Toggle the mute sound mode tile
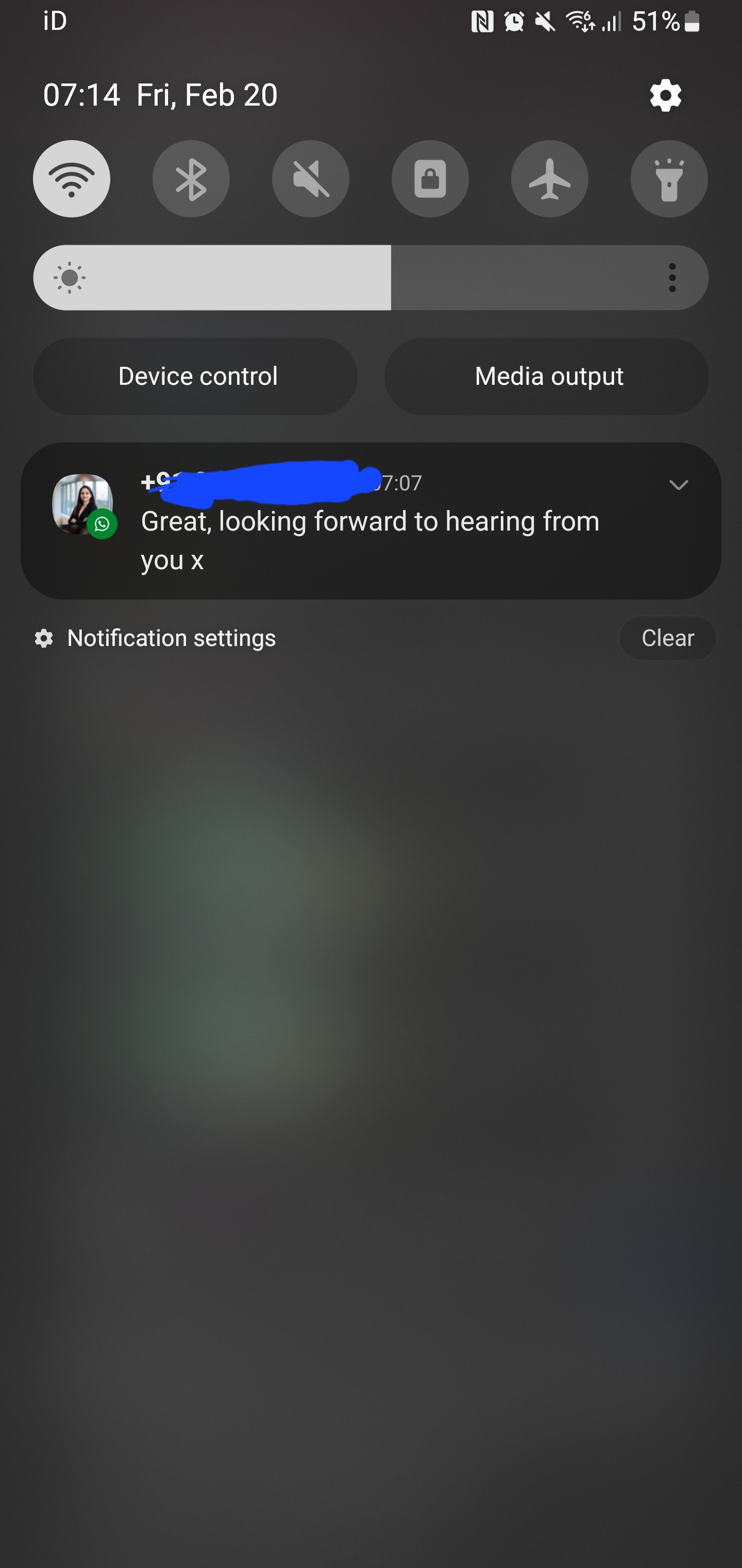The image size is (742, 1568). click(310, 179)
